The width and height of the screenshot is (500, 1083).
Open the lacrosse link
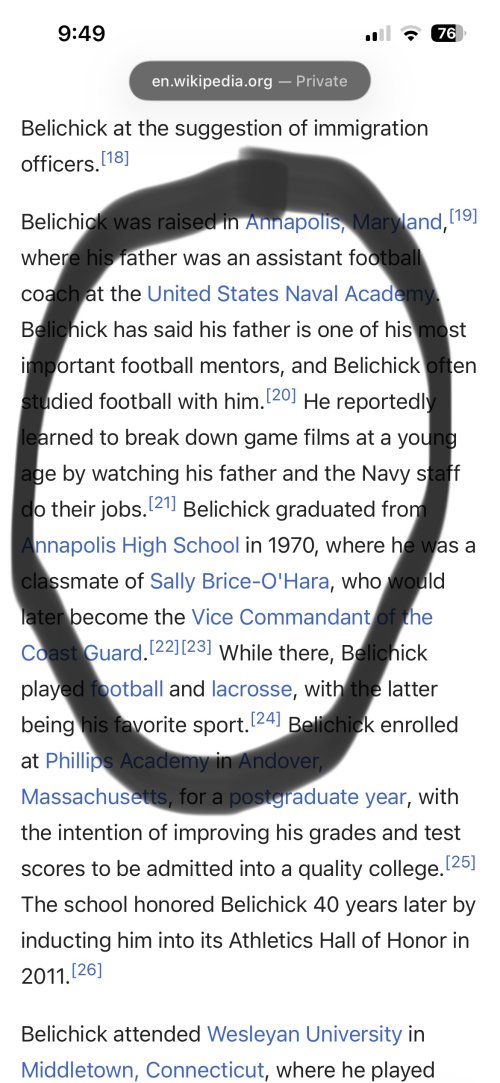251,689
